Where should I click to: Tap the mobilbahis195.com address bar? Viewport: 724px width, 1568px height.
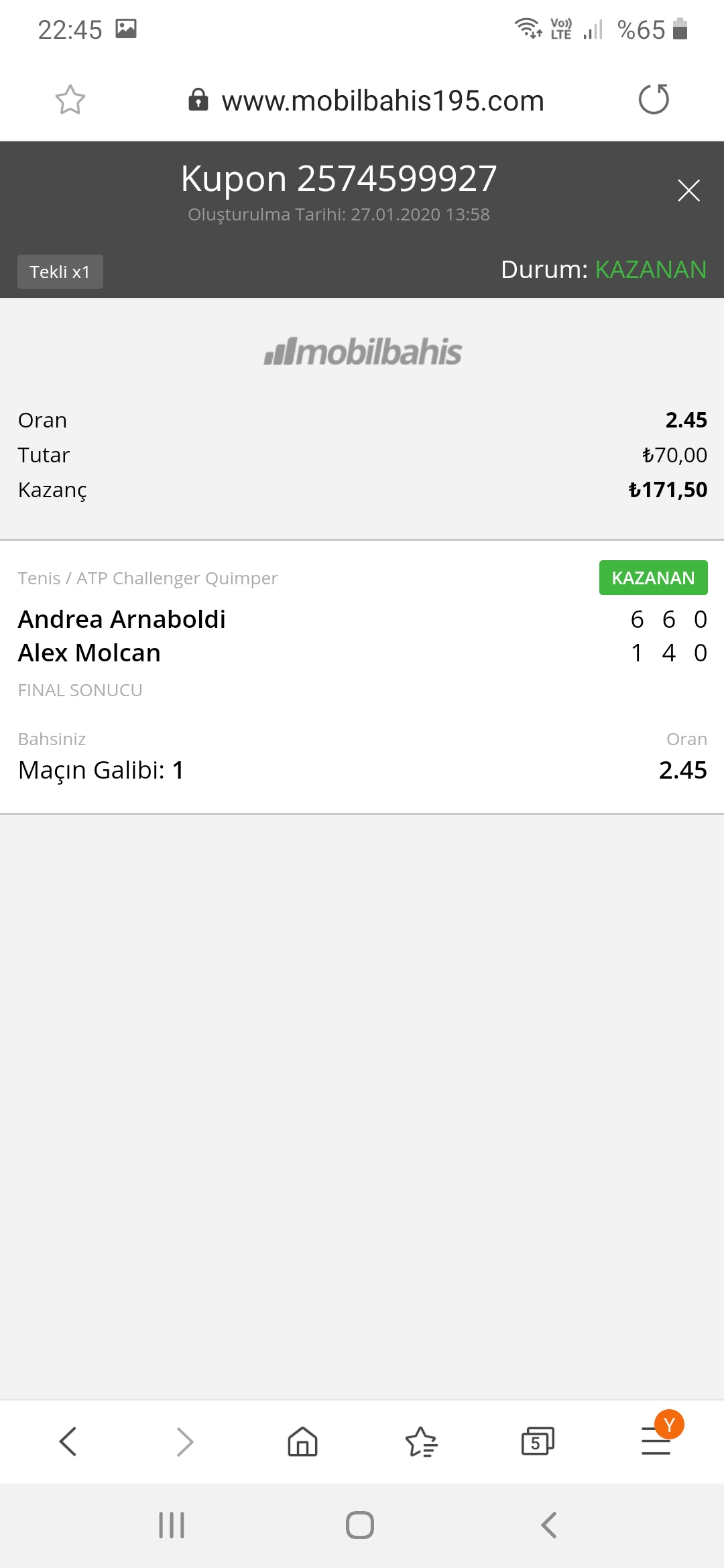click(x=366, y=101)
